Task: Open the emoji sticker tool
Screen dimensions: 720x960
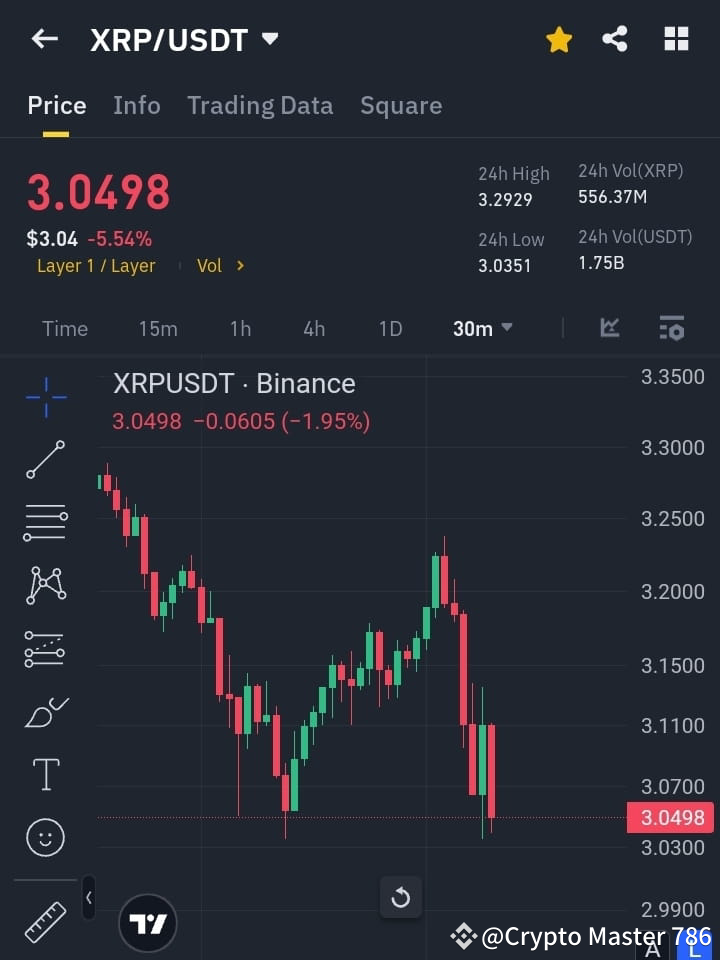Action: (45, 837)
